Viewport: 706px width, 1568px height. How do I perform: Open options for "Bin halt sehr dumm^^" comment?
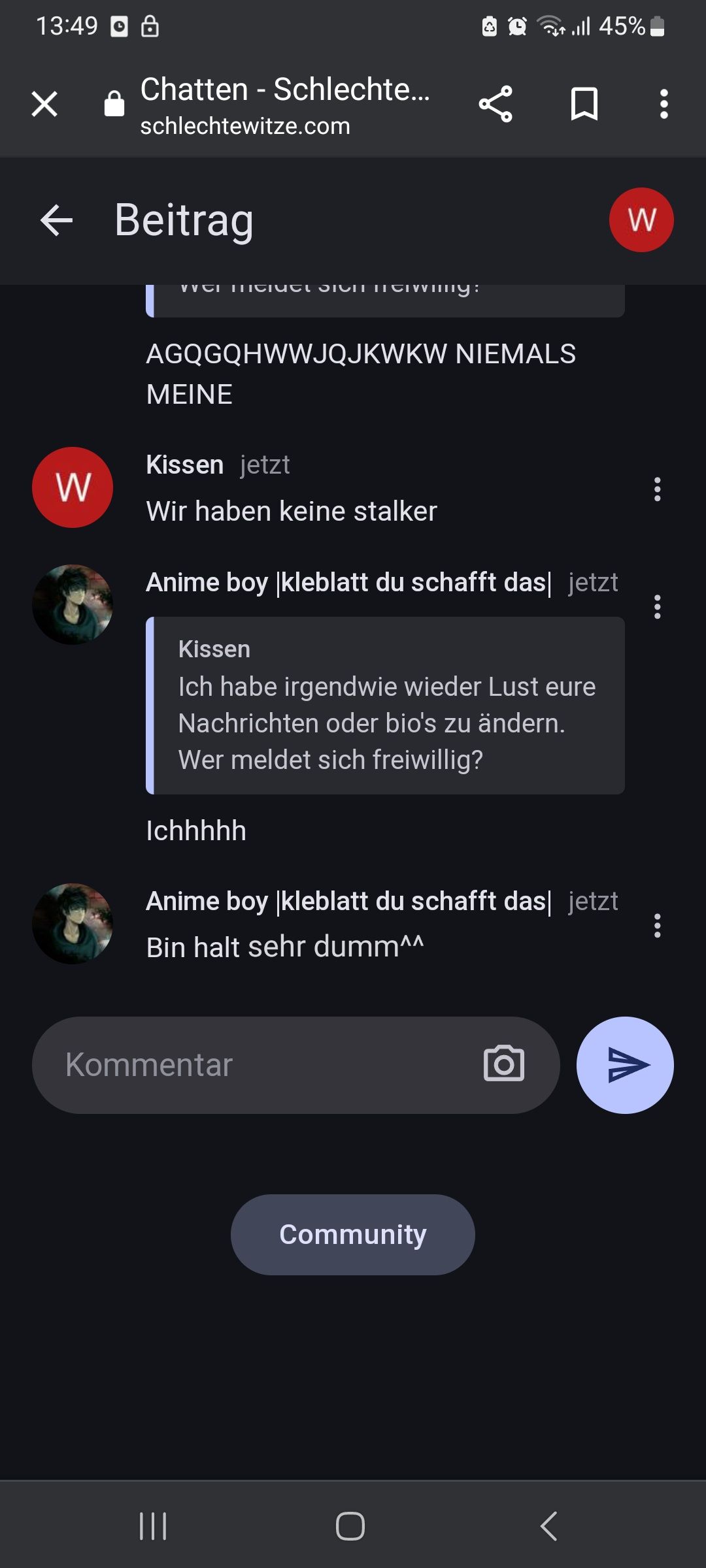coord(657,925)
